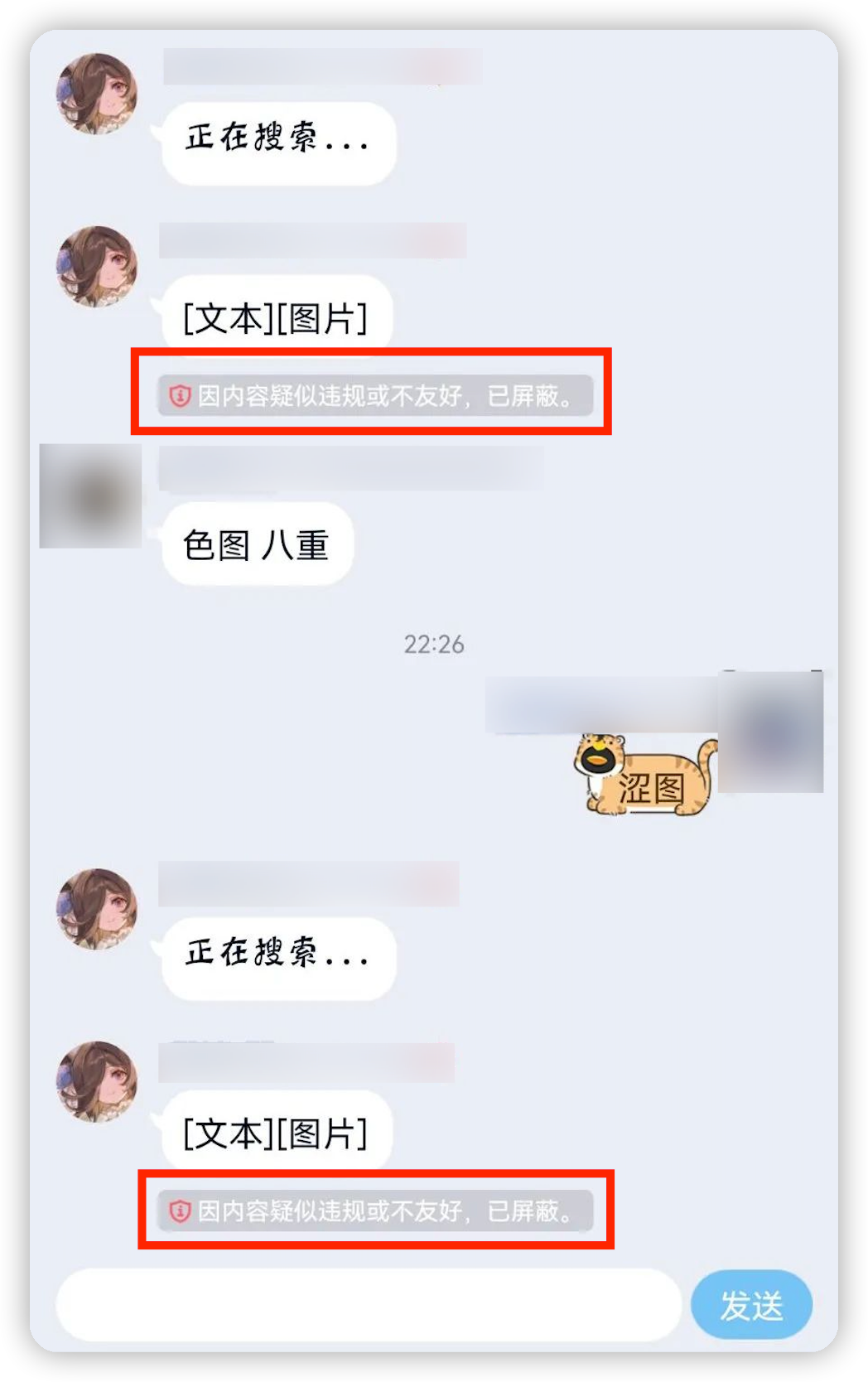Tap the message input box

pos(369,1304)
